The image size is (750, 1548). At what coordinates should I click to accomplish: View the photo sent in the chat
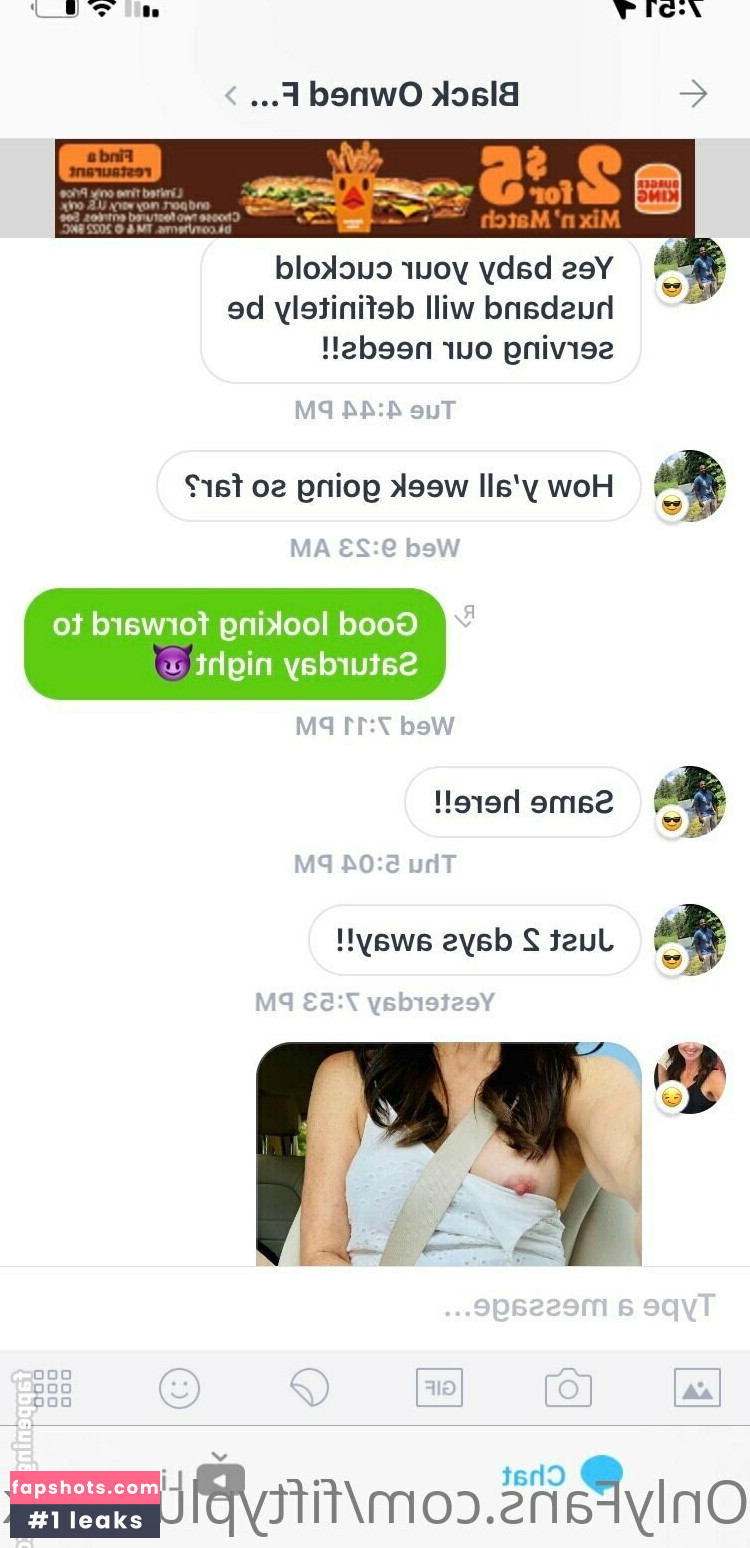[x=449, y=1154]
